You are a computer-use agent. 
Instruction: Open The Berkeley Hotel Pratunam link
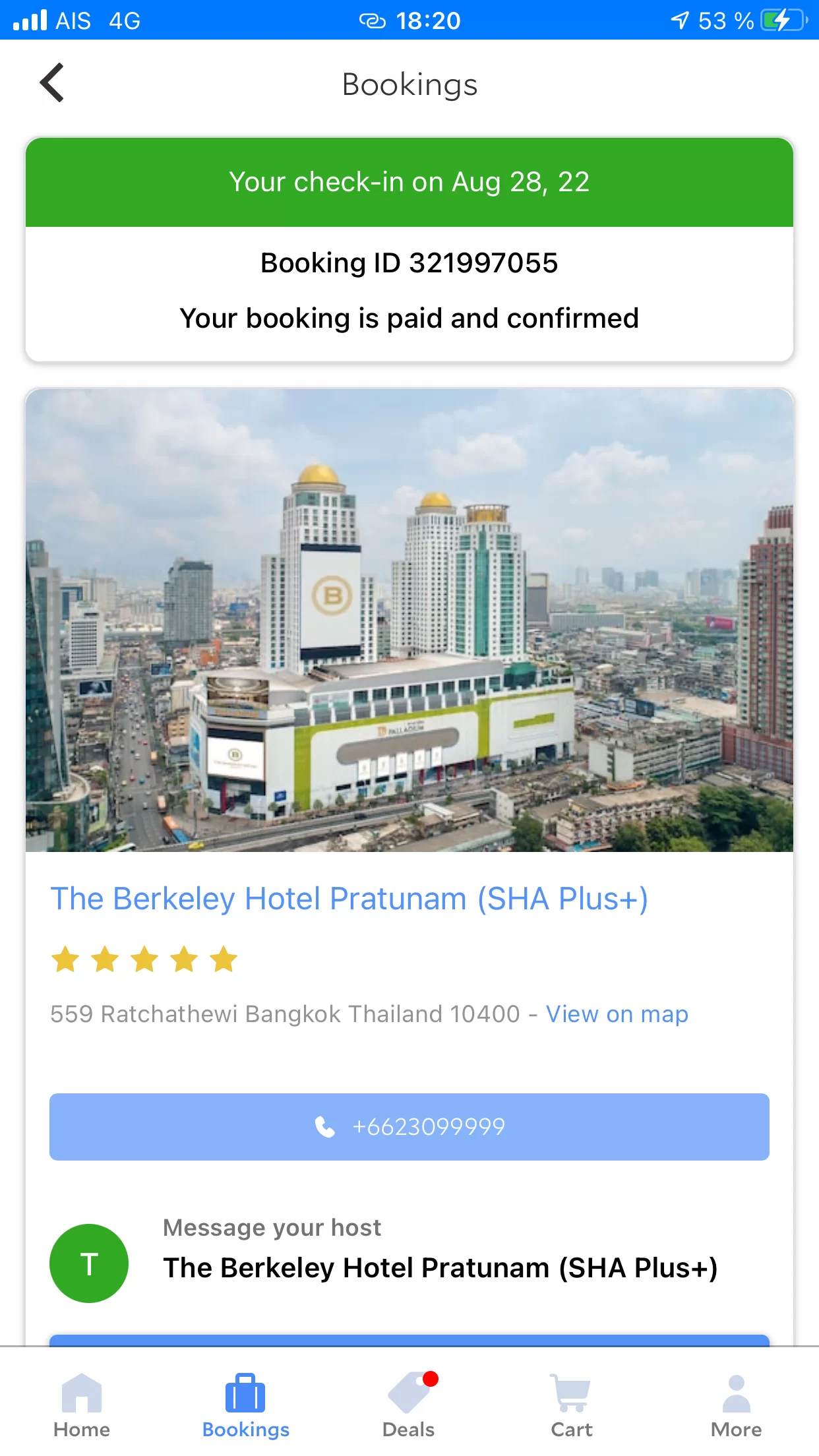[349, 899]
